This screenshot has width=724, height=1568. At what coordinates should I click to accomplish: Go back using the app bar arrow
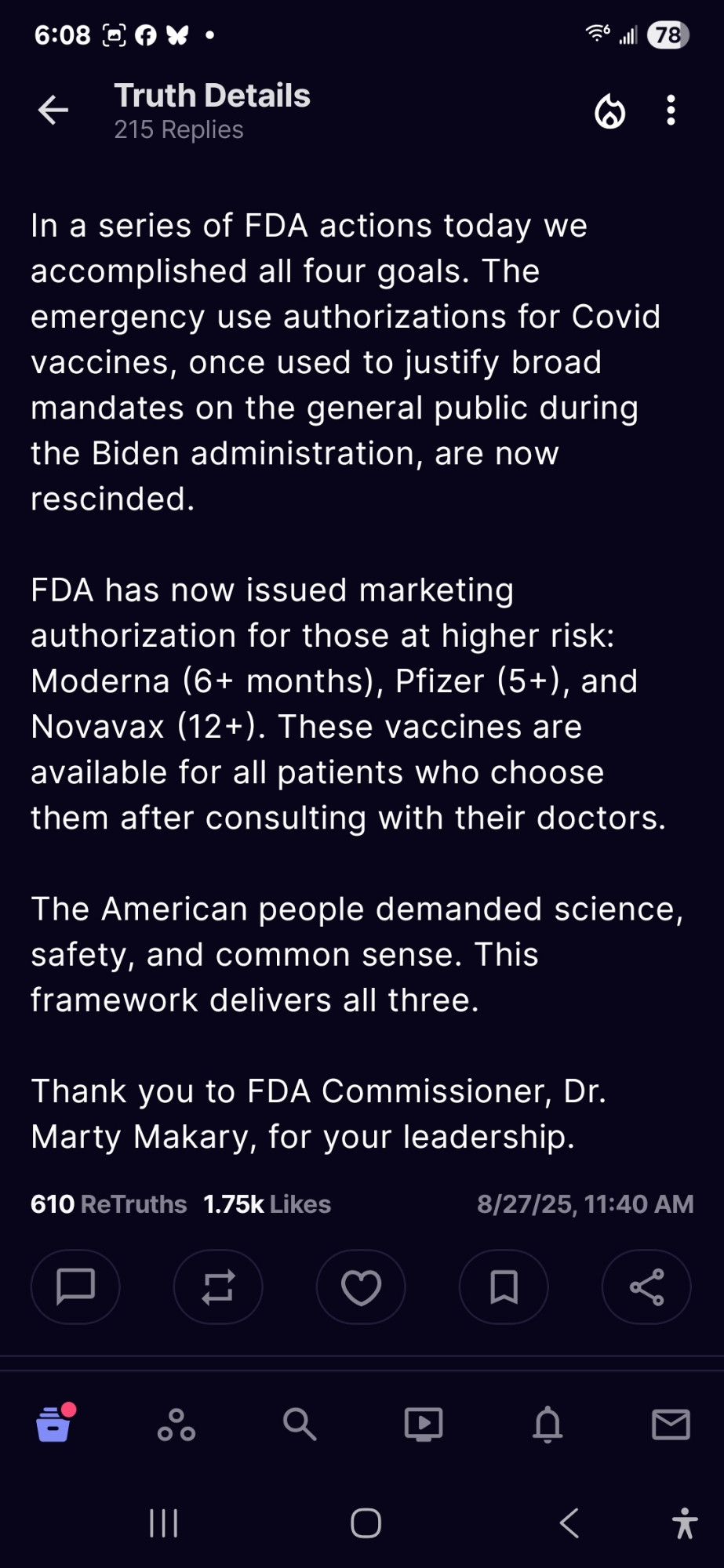click(53, 110)
